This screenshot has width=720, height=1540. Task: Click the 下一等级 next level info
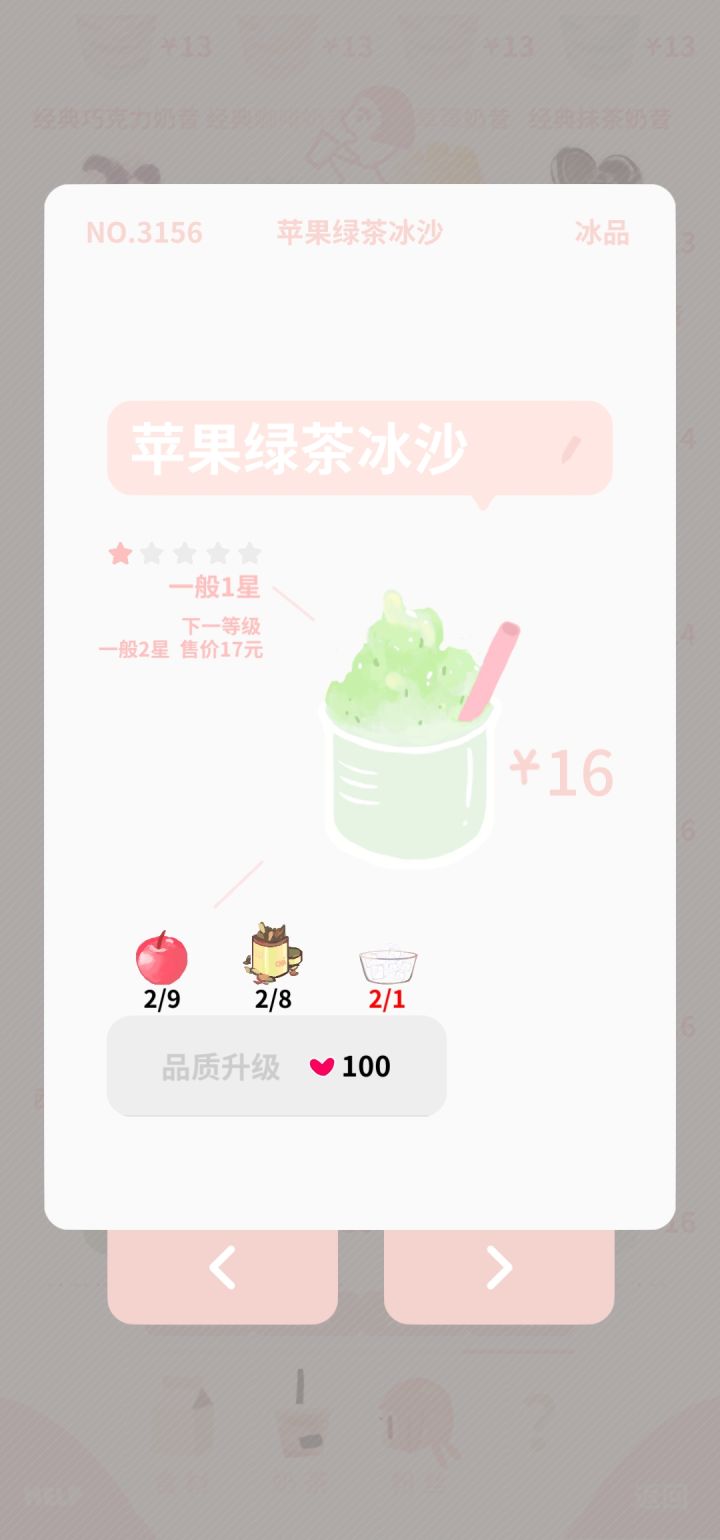220,625
